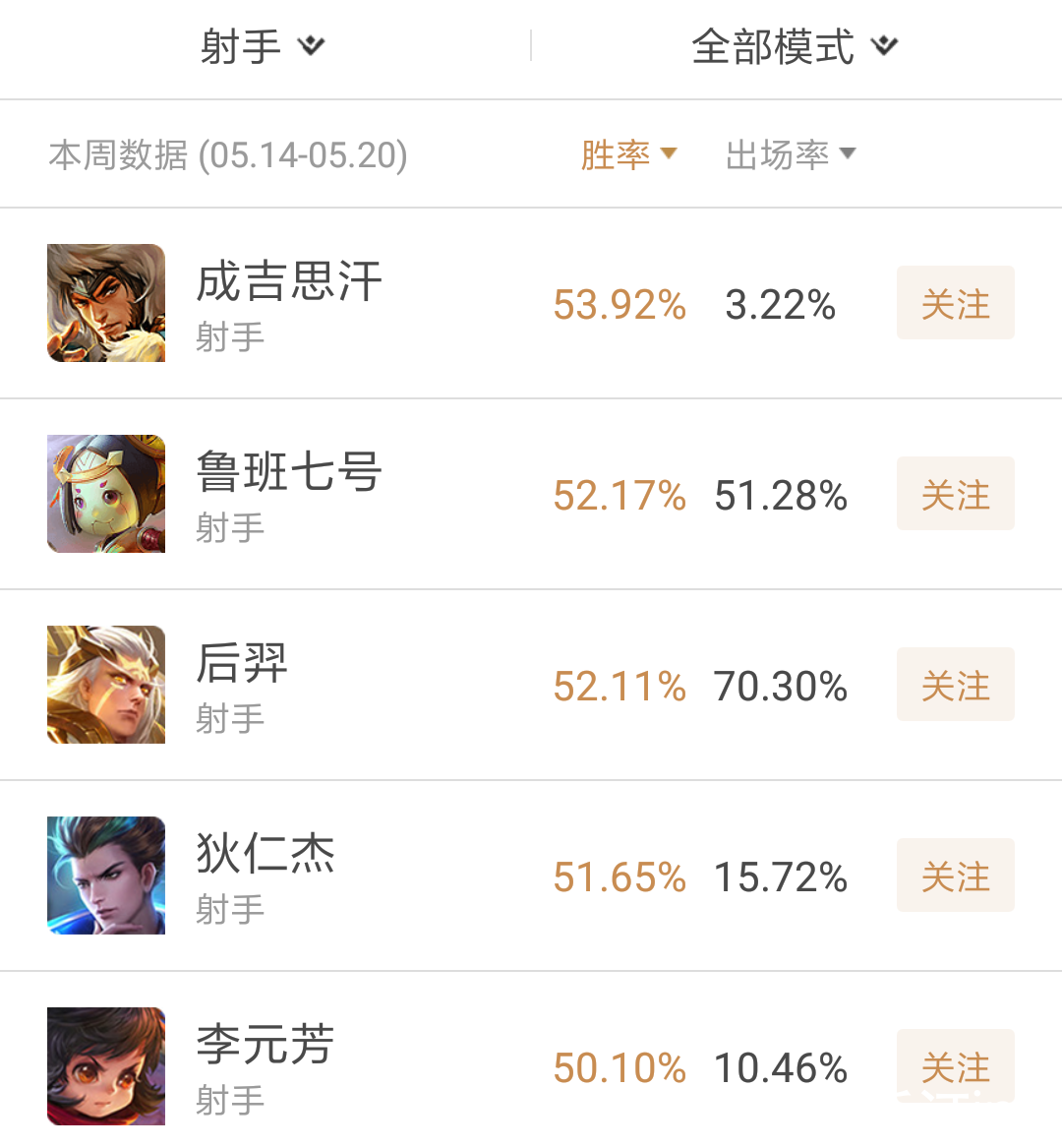Viewport: 1062px width, 1148px height.
Task: Tap 关注 for 李元芳
Action: (x=955, y=1065)
